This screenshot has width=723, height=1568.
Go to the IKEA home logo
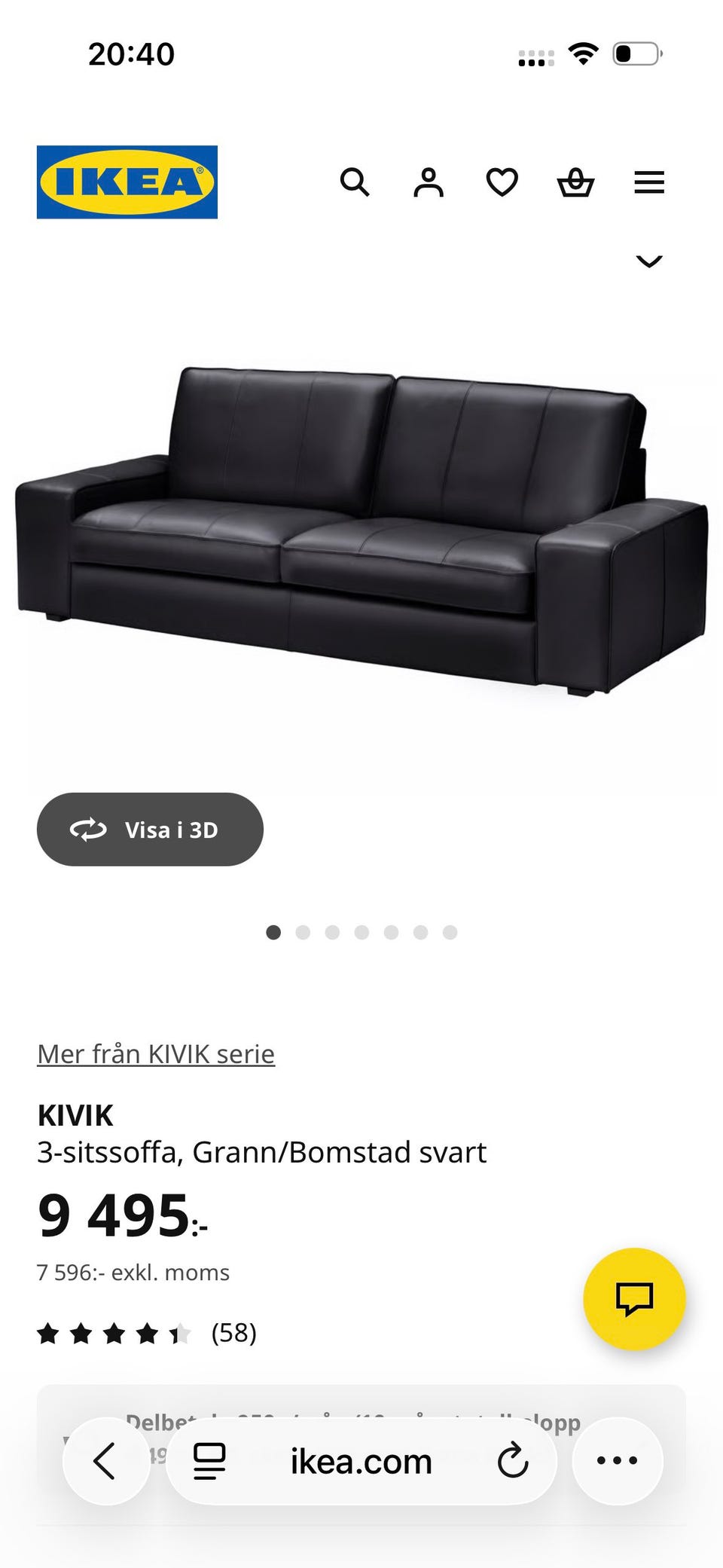click(x=127, y=182)
